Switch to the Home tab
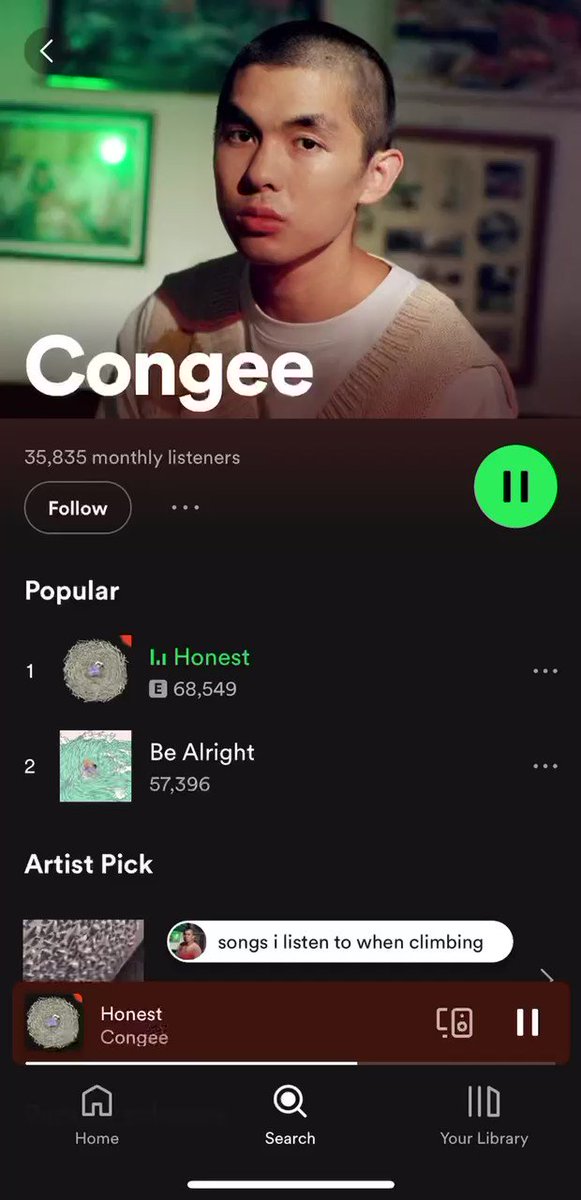 [96, 1115]
